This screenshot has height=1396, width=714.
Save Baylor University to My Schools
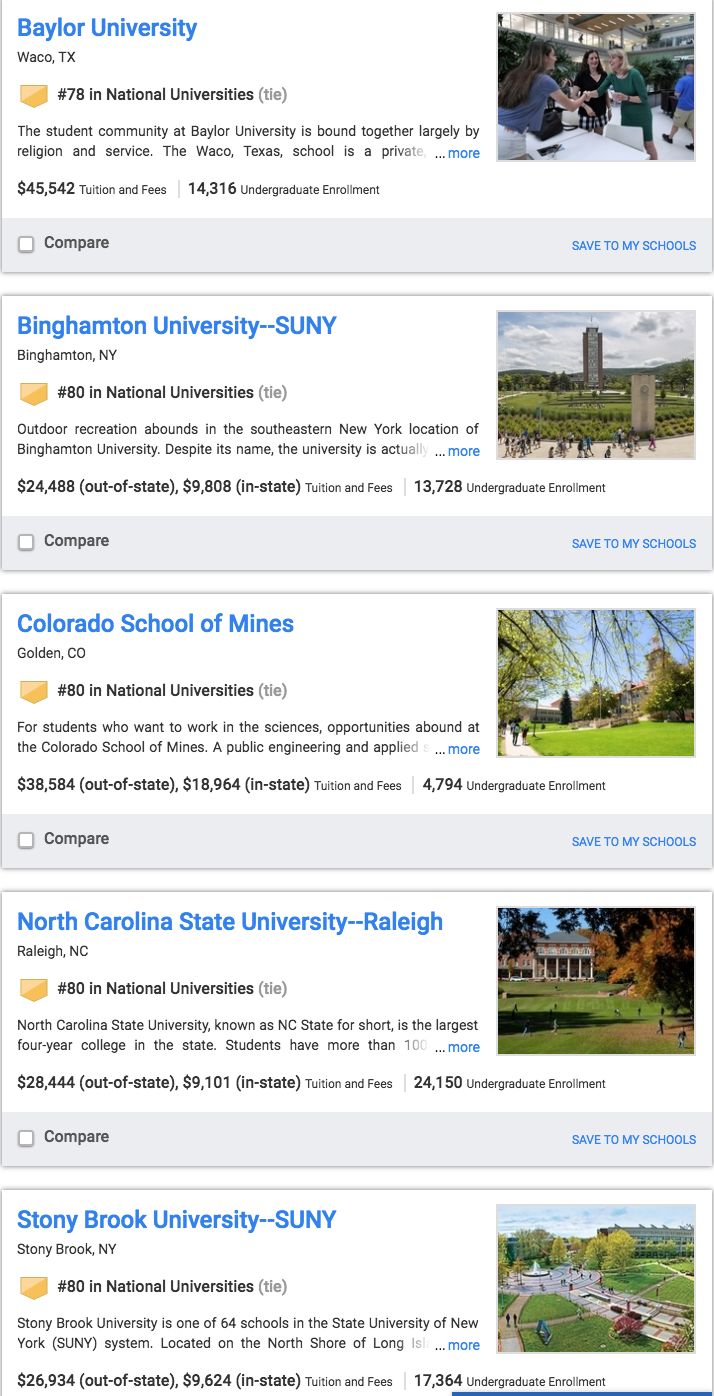click(634, 246)
